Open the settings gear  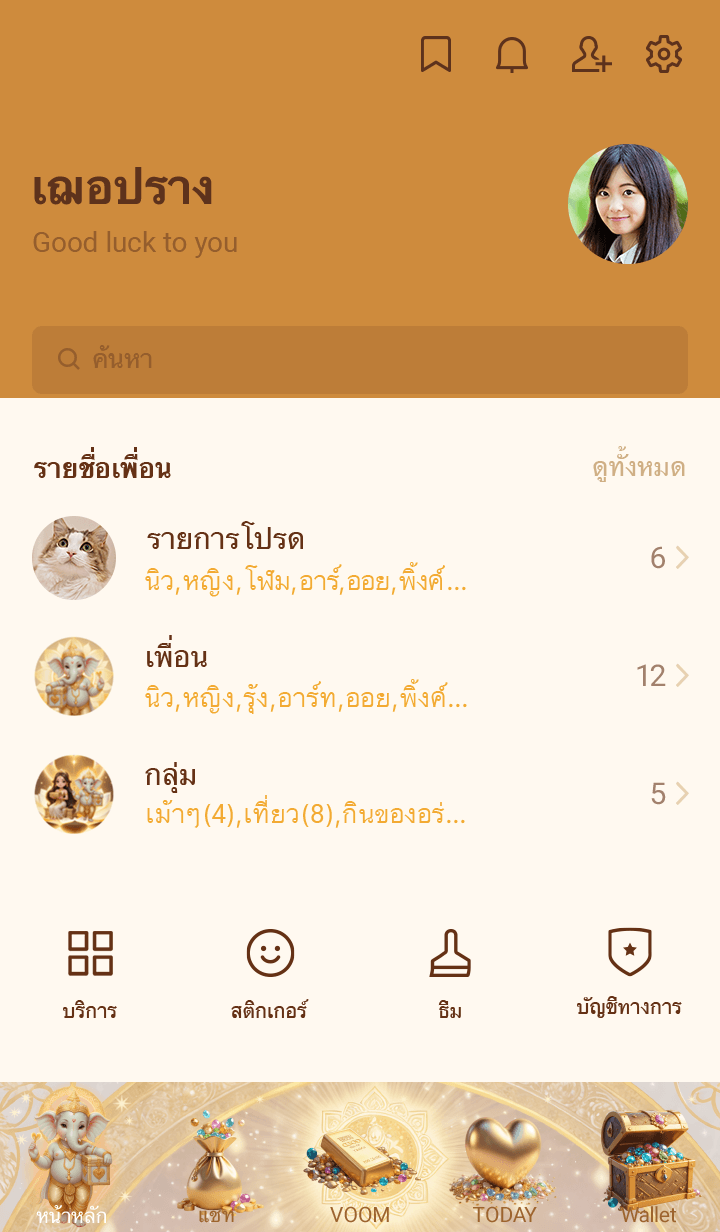point(663,54)
